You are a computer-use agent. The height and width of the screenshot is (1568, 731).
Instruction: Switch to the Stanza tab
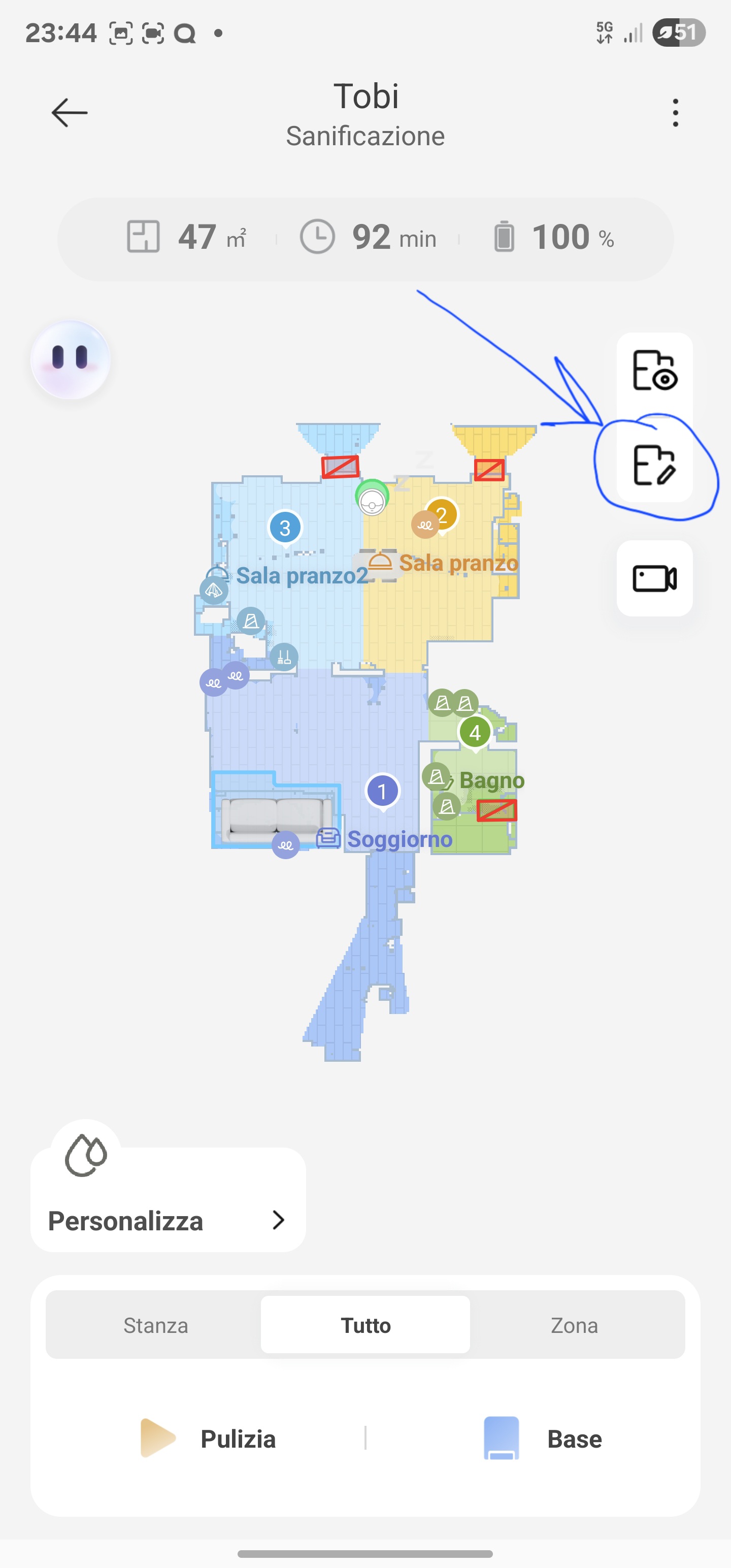156,1325
